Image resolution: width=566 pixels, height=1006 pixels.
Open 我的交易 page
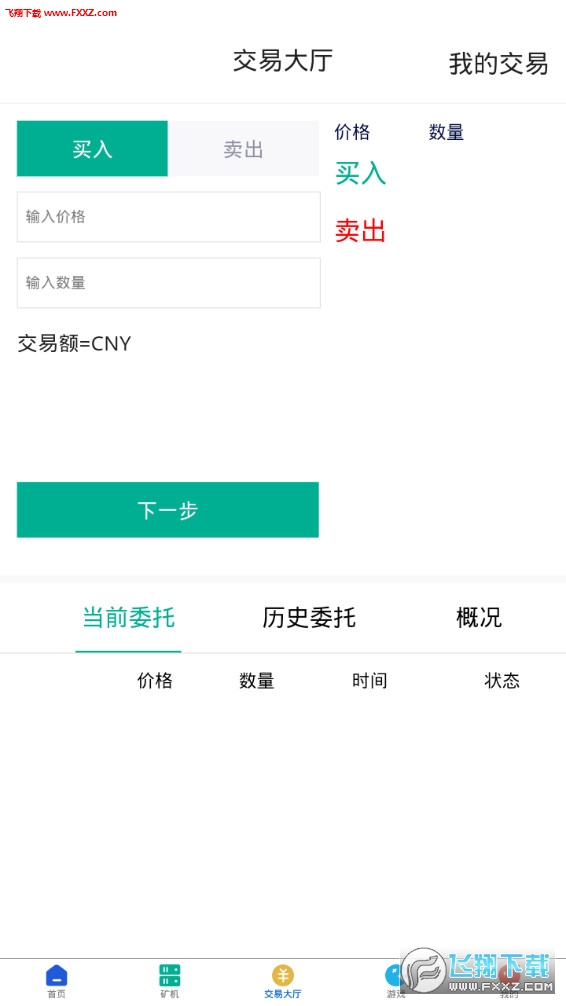pos(498,64)
